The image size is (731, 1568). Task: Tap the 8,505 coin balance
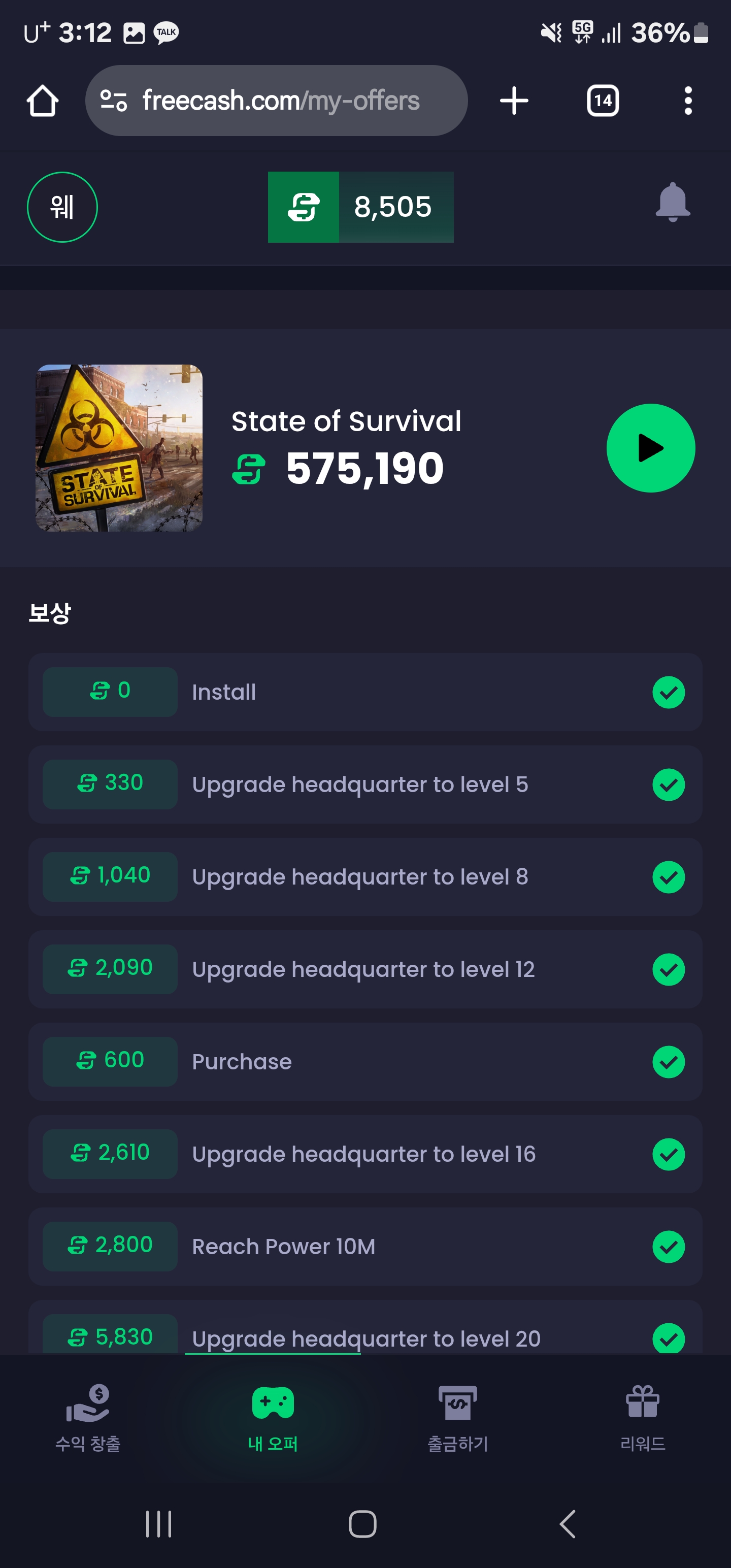click(360, 208)
